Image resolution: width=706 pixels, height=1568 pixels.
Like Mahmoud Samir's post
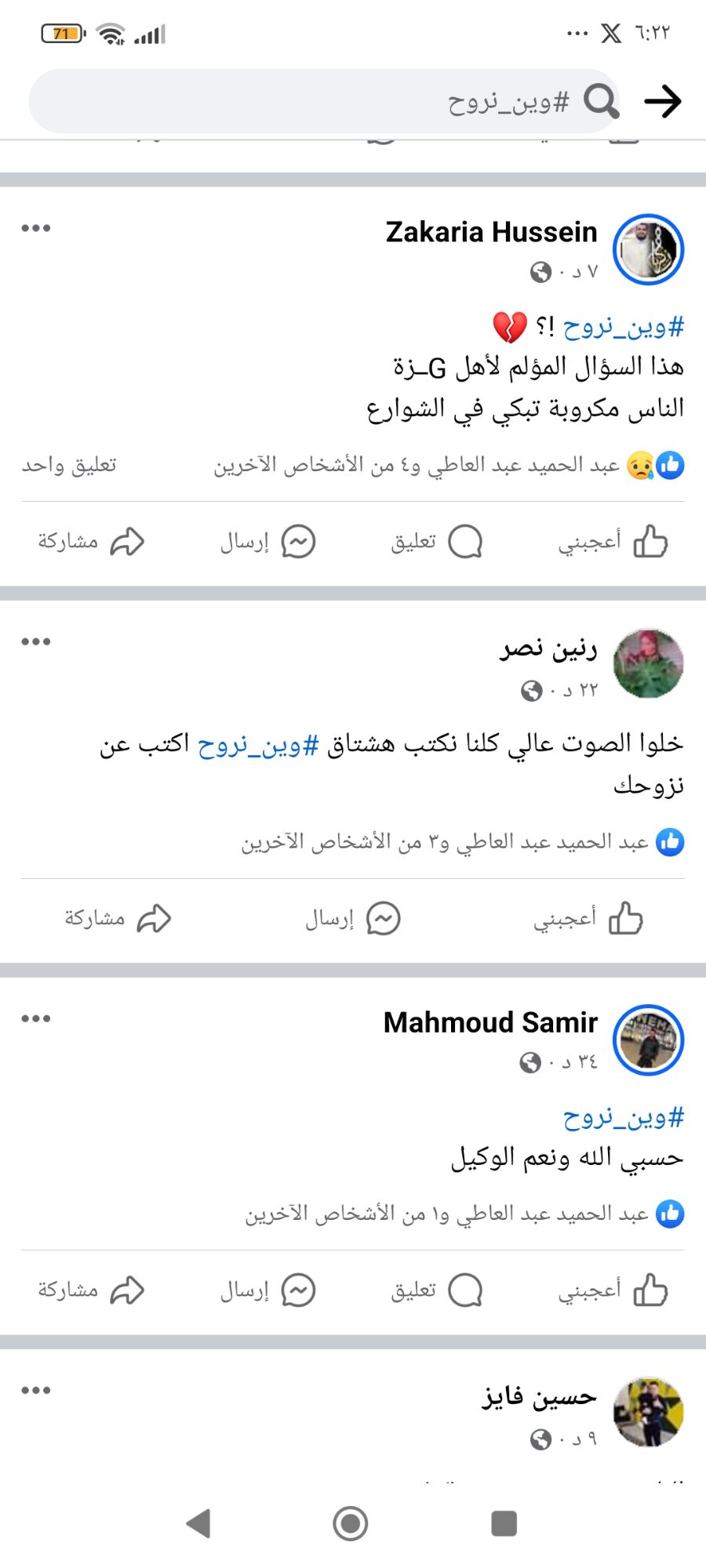coord(613,1290)
